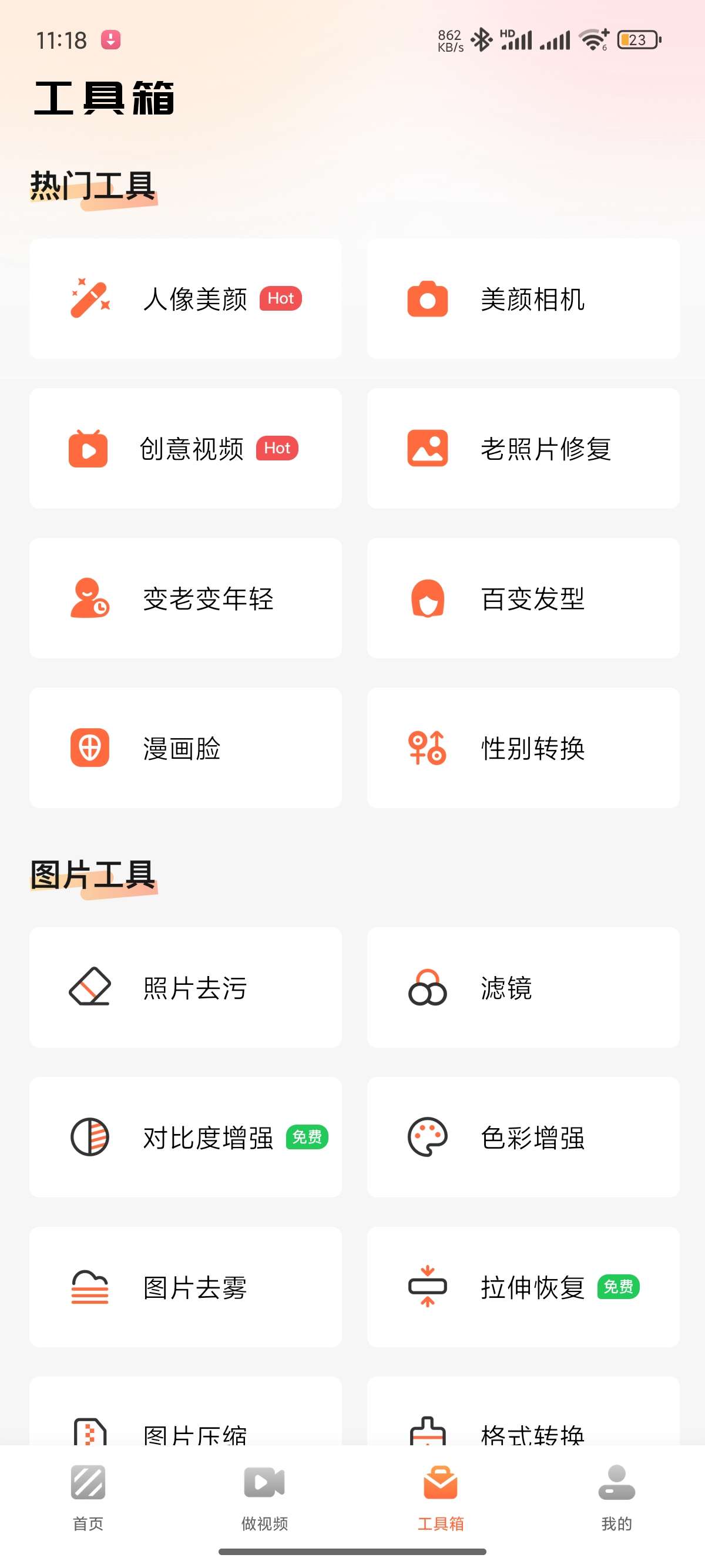Viewport: 705px width, 1568px height.
Task: Switch to the 首页 home tab
Action: (88, 1498)
